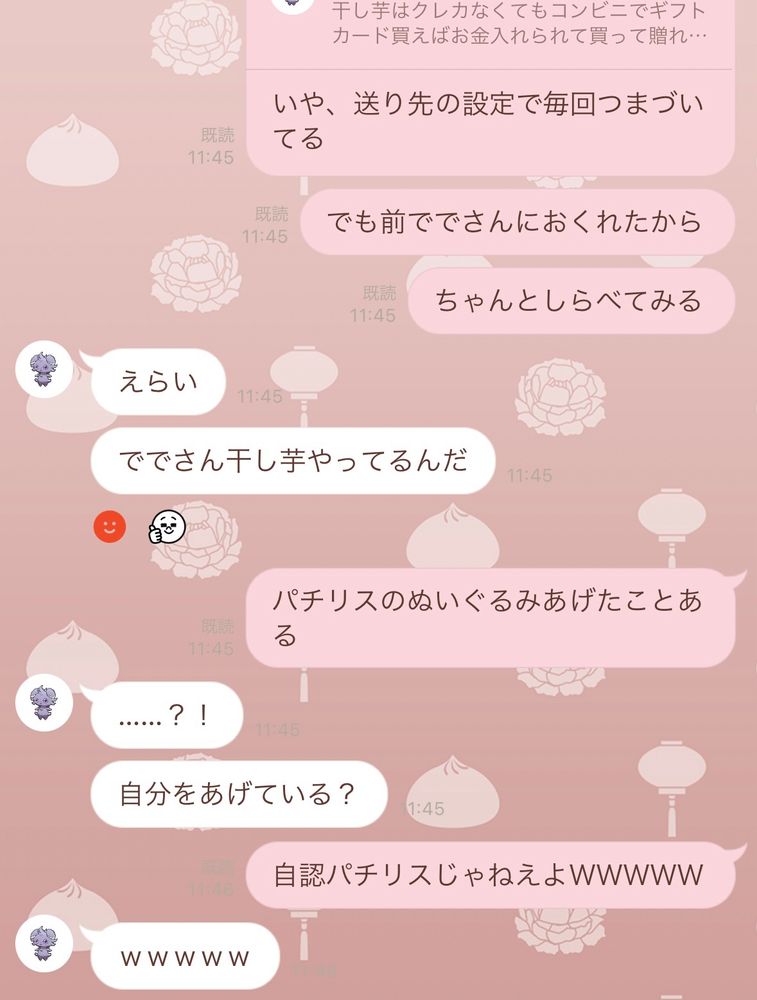The image size is (757, 1000).
Task: Tap the ……？！ message bubble
Action: pos(165,715)
